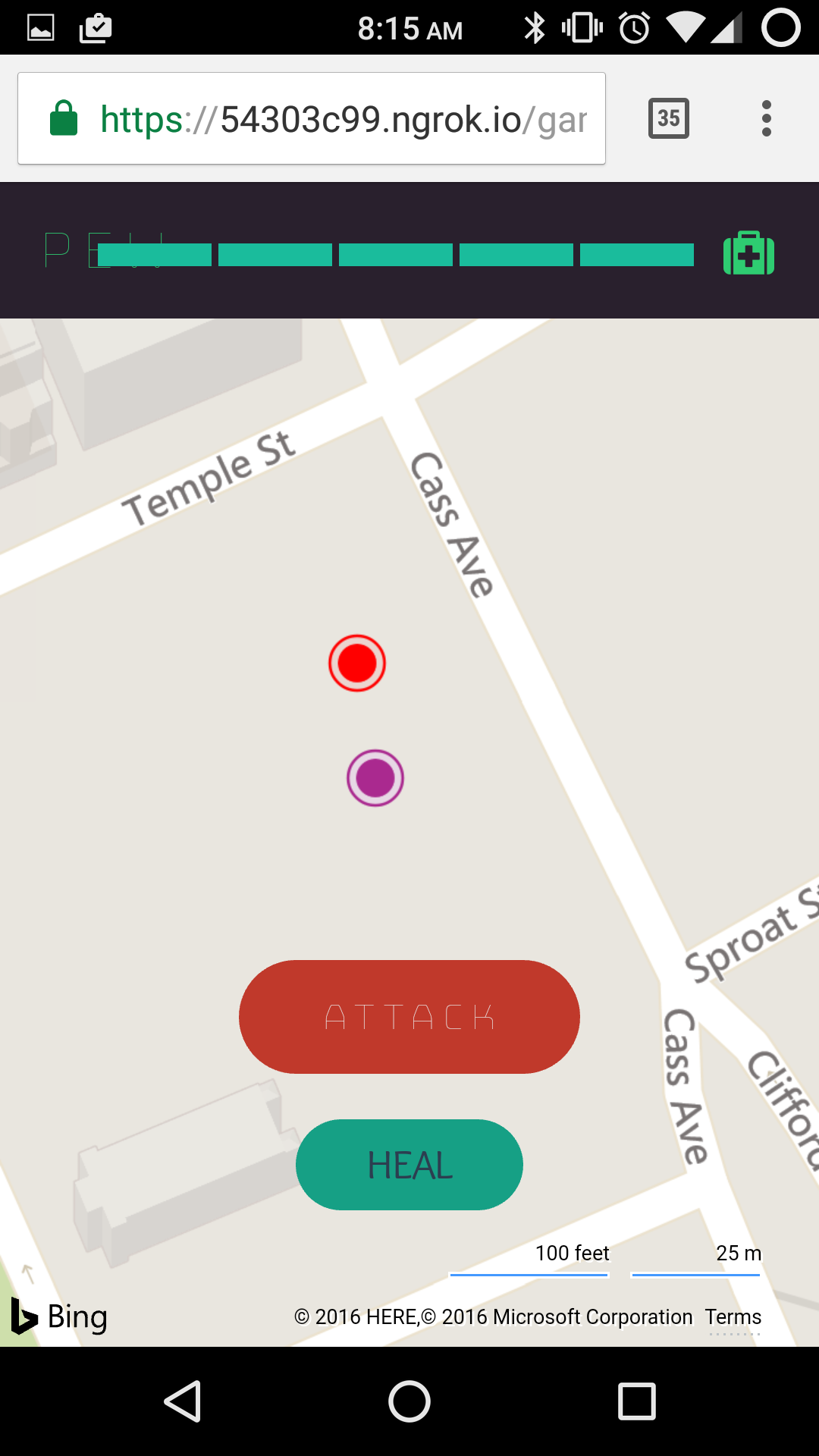Select the red map marker

pyautogui.click(x=357, y=664)
